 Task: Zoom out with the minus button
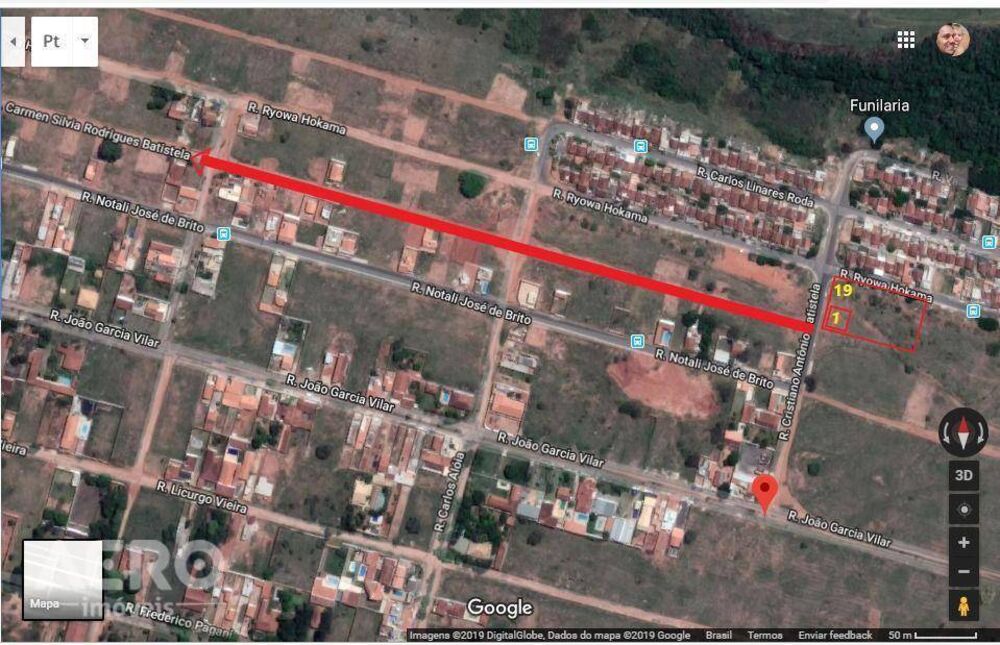point(963,572)
